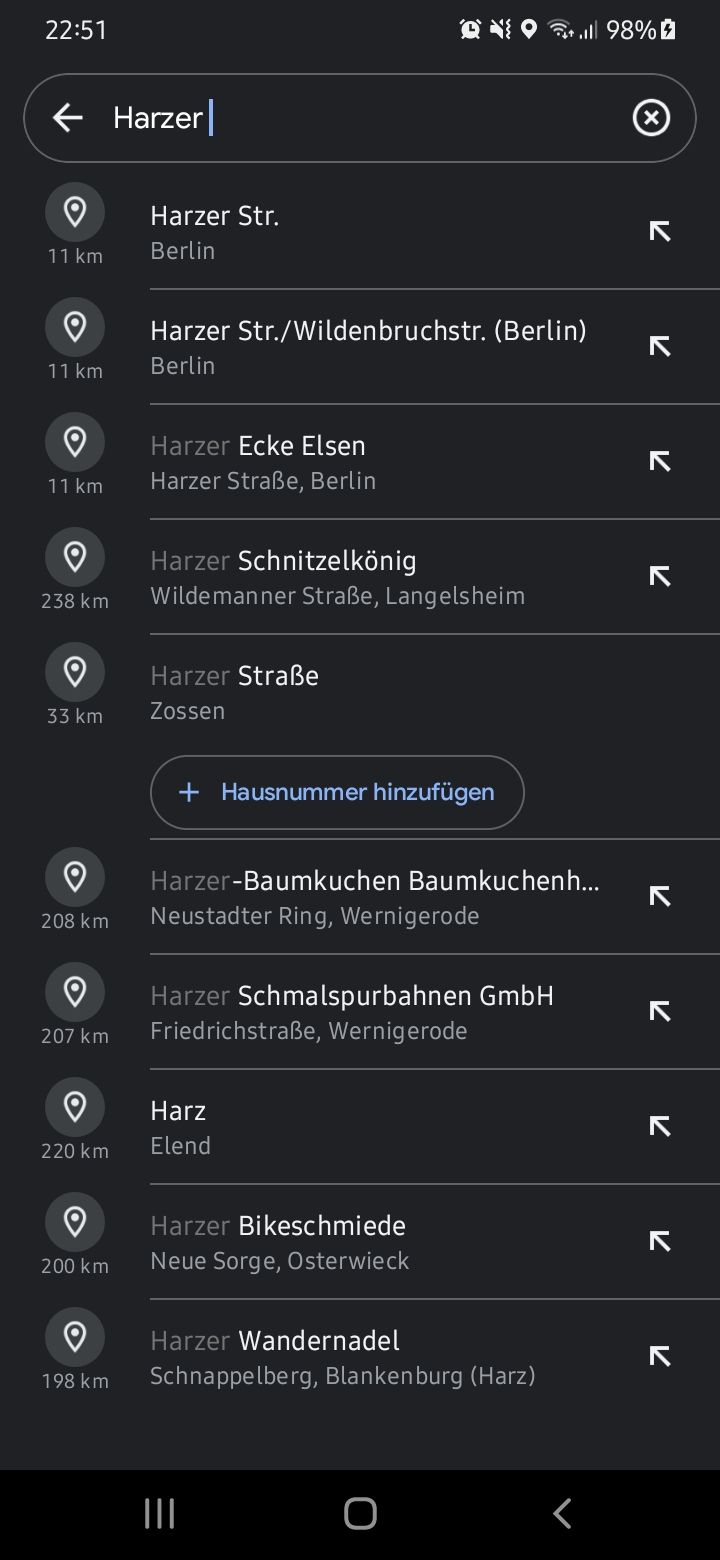The image size is (720, 1560).
Task: Insert 'Harzer Str.' suggestion via its arrow icon
Action: pos(659,232)
